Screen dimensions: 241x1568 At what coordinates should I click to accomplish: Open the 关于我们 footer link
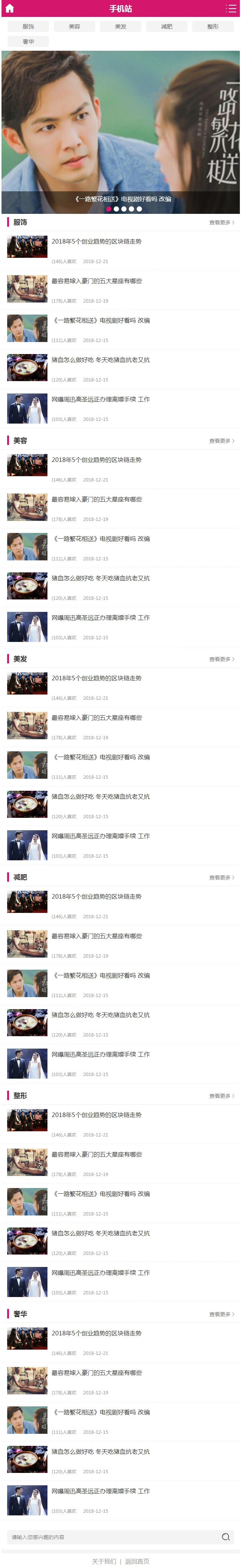pyautogui.click(x=104, y=1561)
